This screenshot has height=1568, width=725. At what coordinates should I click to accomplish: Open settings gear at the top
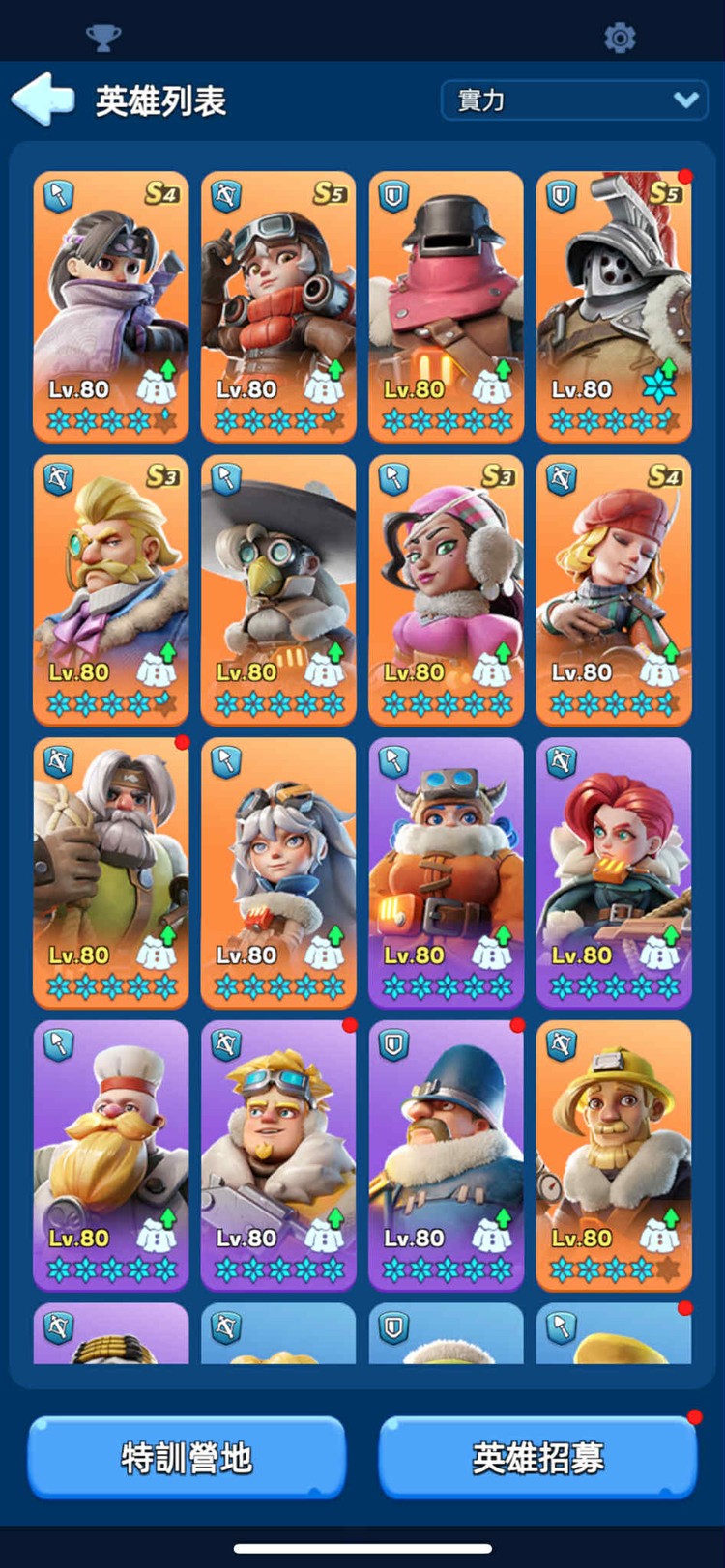coord(620,38)
